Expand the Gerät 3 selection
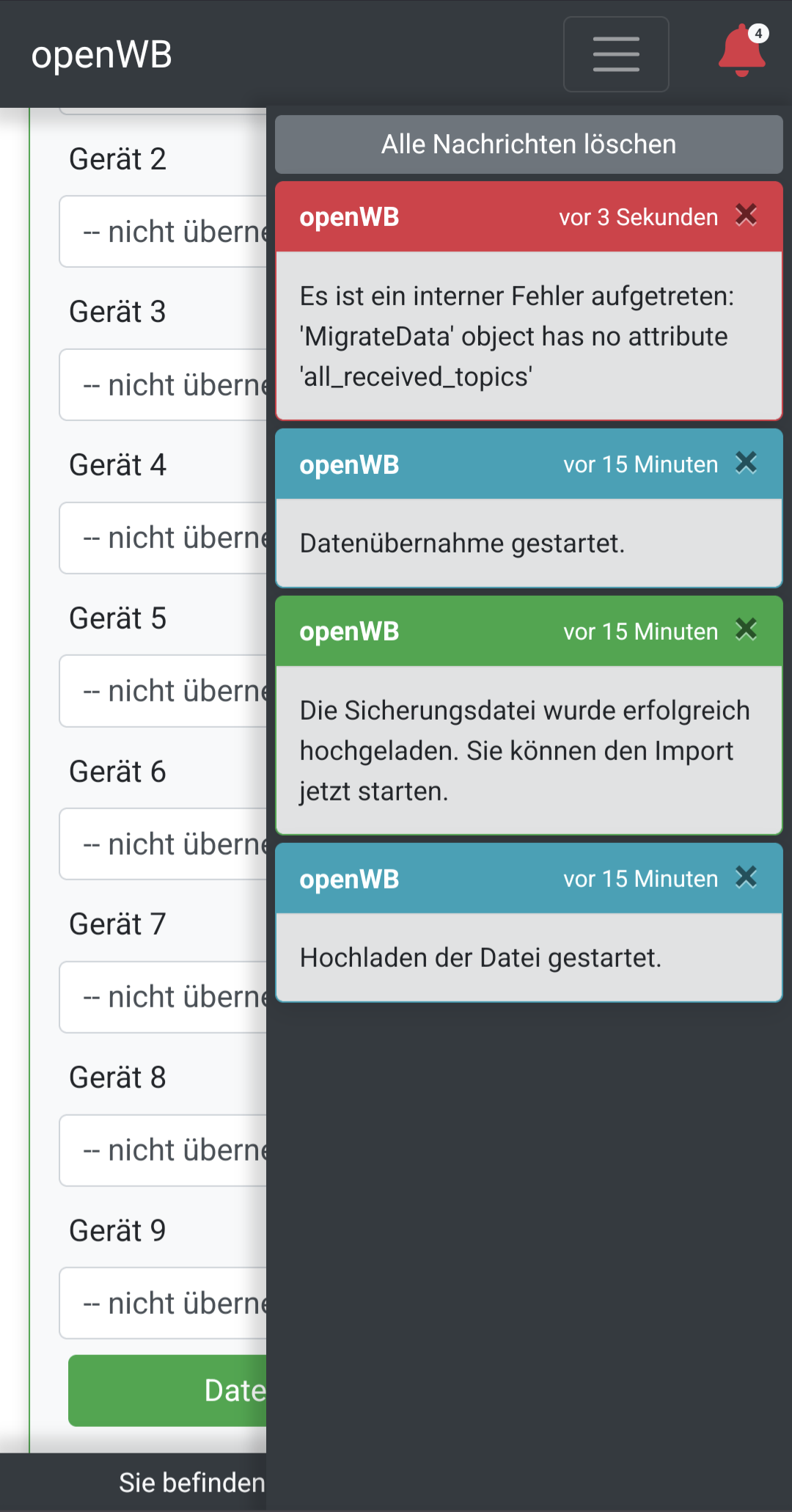792x1512 pixels. (164, 385)
